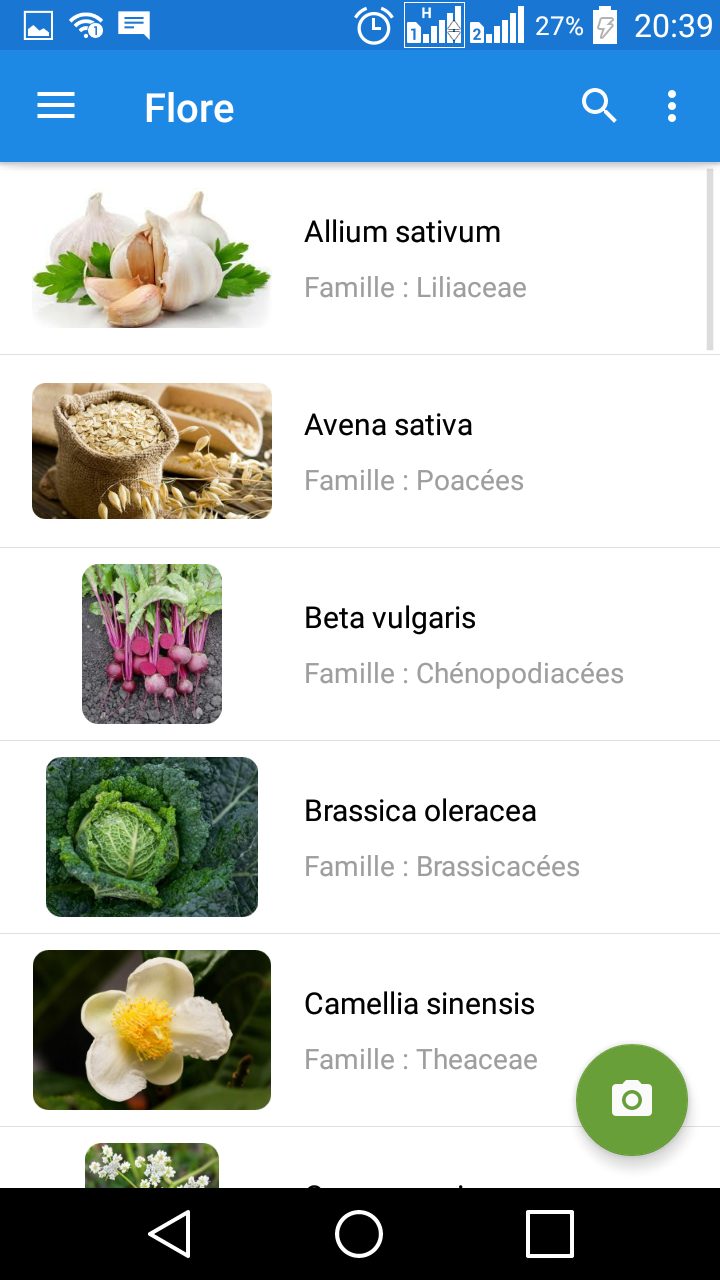Open the overflow options menu
This screenshot has height=1280, width=720.
coord(672,106)
